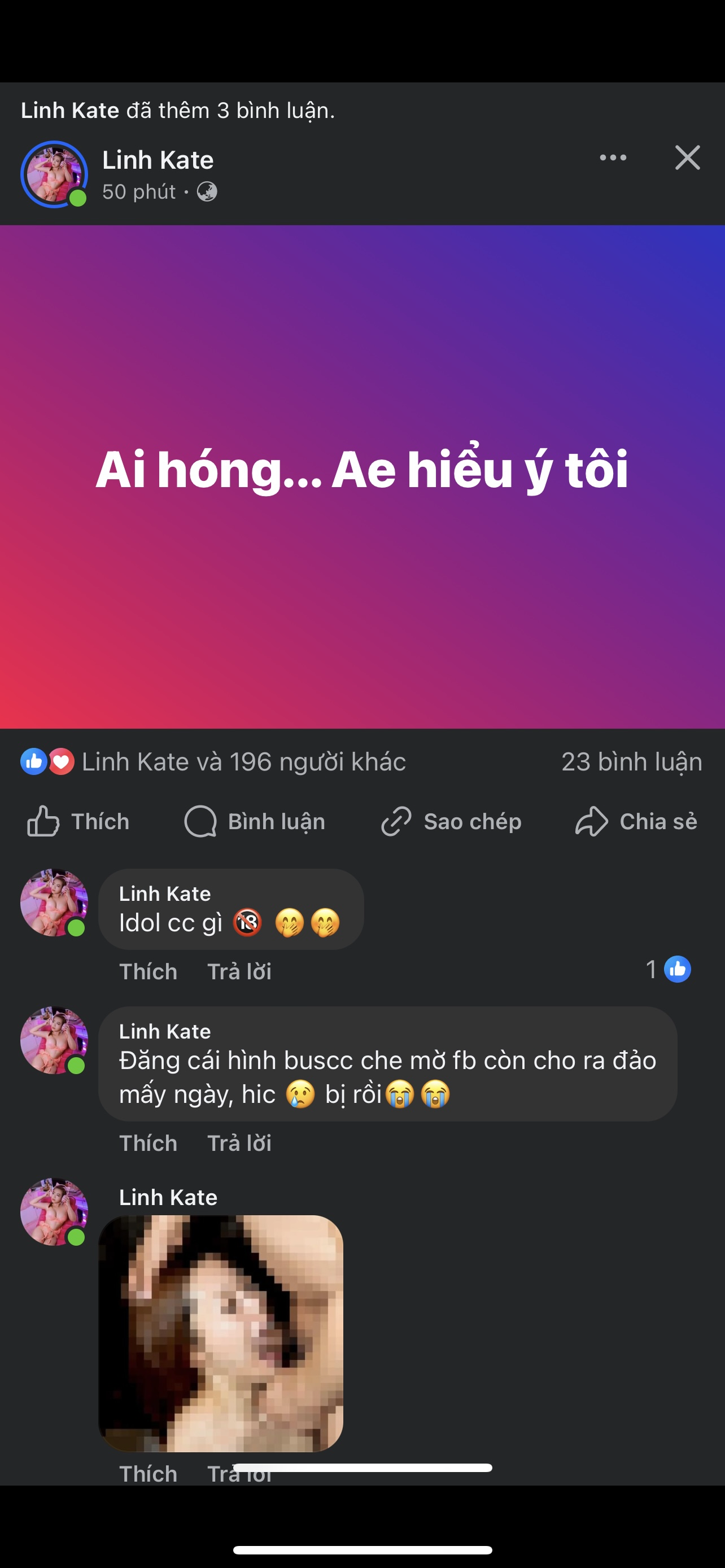Open Linh Kate's profile from post header
This screenshot has width=725, height=1568.
coord(158,160)
